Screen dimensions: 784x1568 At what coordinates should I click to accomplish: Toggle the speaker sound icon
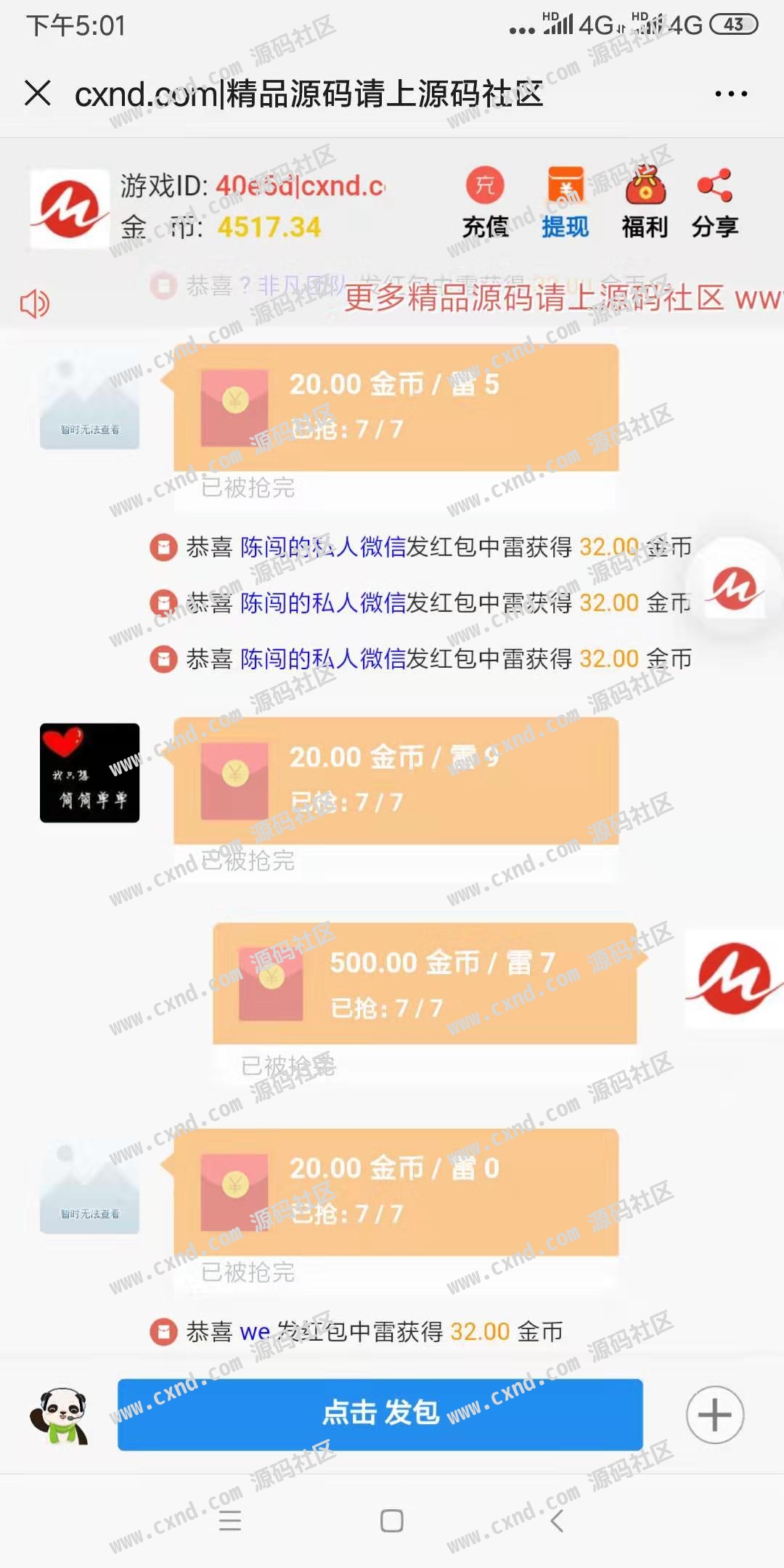35,303
